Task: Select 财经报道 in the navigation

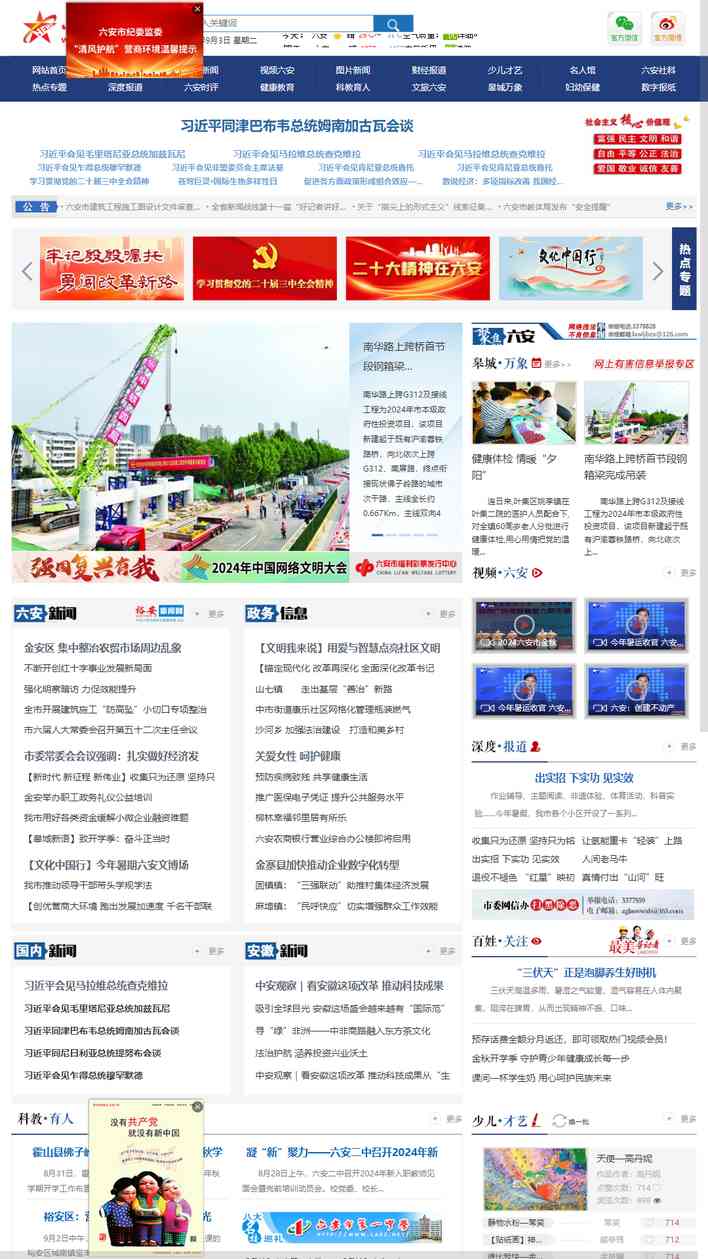Action: [x=429, y=70]
